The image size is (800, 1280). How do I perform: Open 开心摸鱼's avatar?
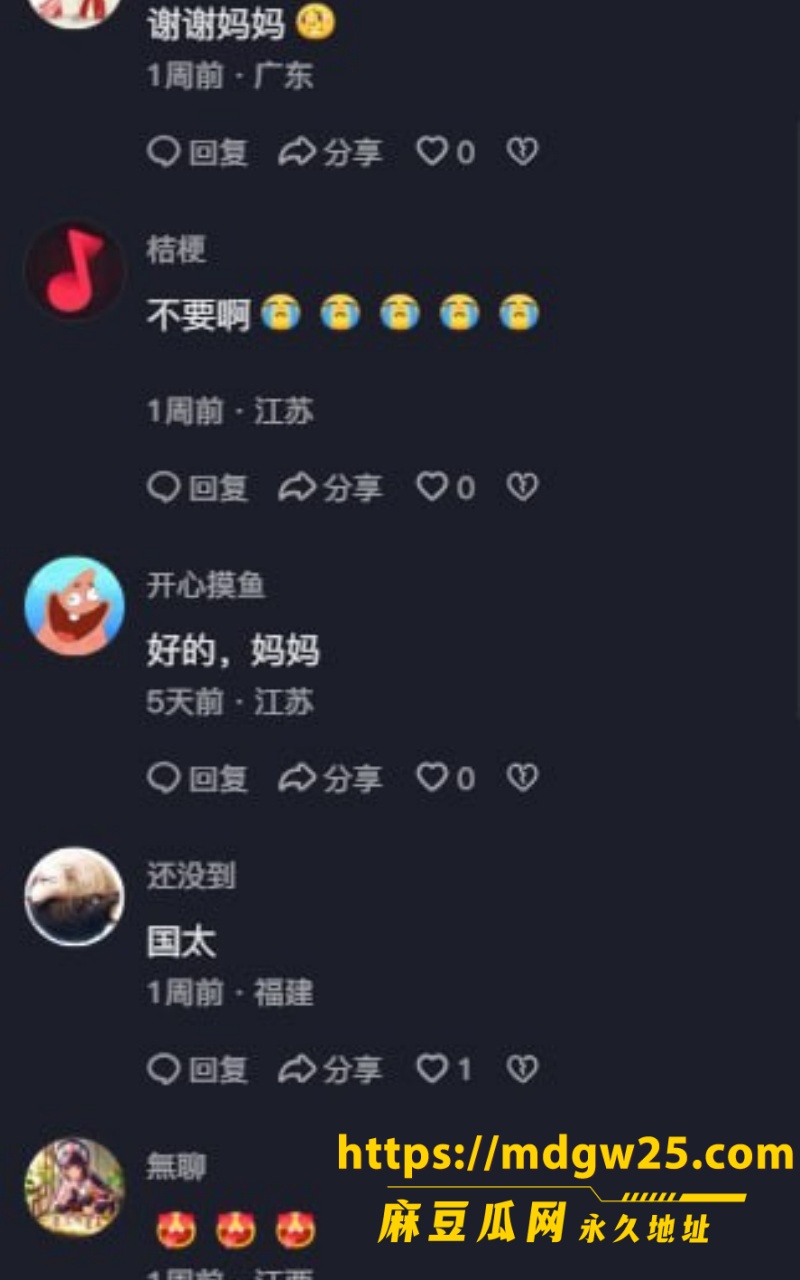click(x=74, y=606)
